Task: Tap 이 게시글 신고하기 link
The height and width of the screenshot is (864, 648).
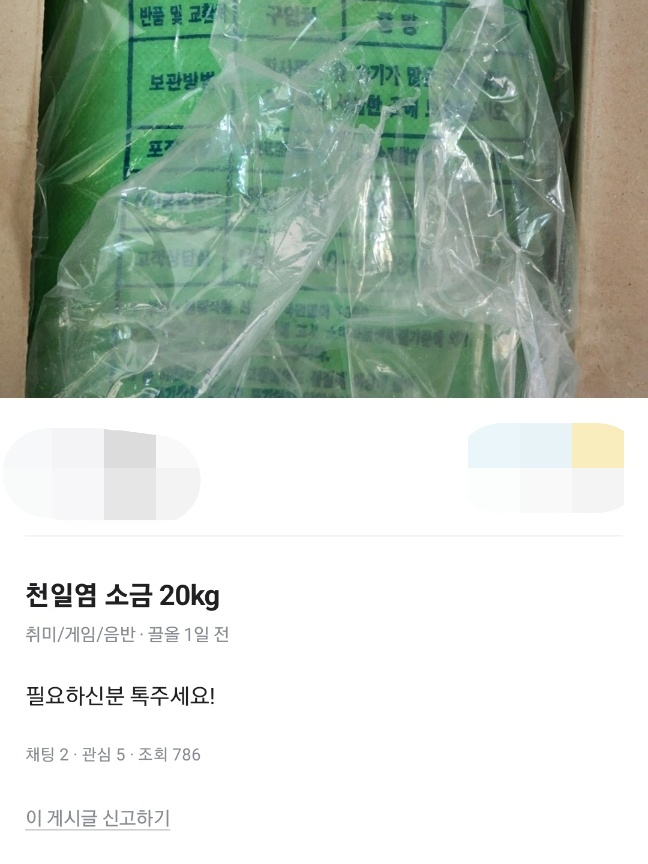Action: [98, 818]
